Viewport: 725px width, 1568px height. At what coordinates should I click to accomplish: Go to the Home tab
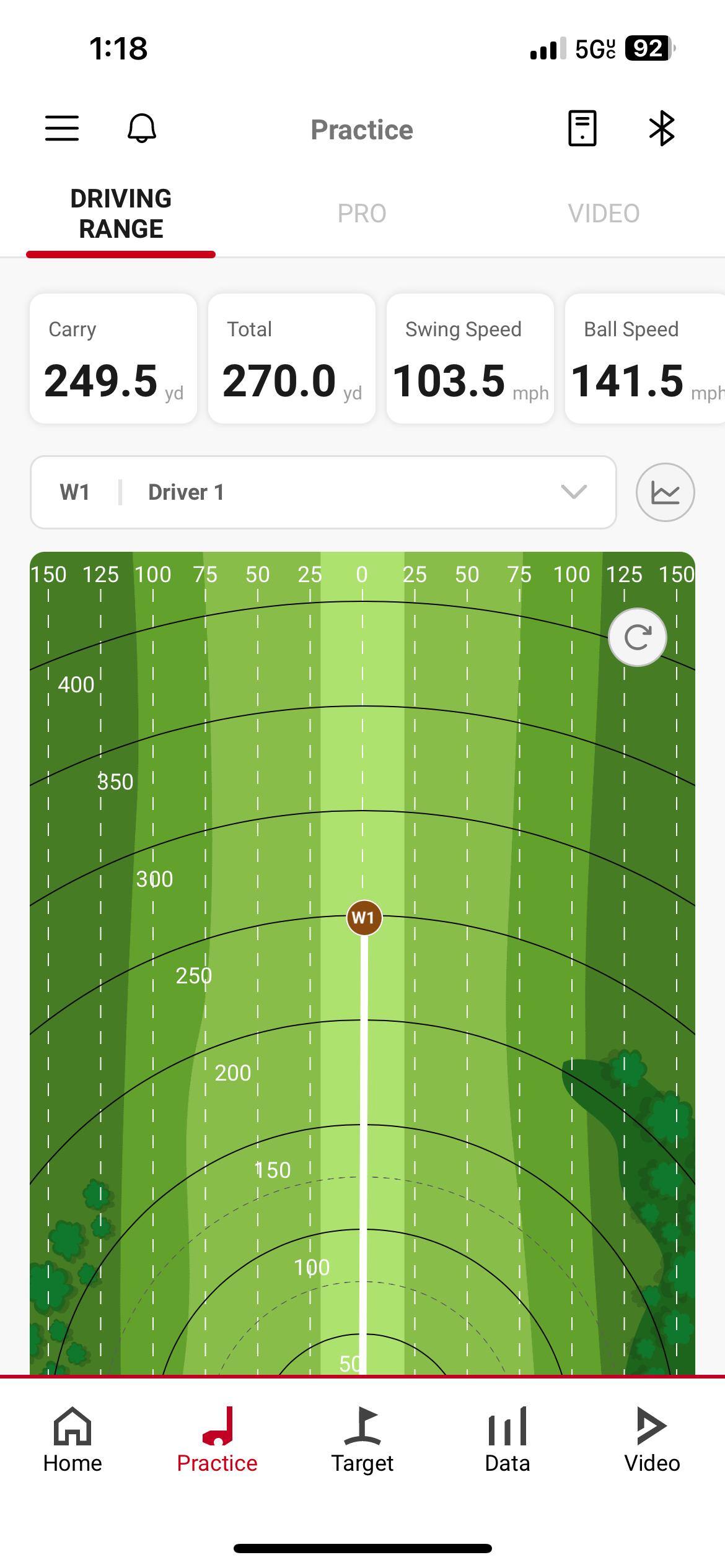point(72,1440)
